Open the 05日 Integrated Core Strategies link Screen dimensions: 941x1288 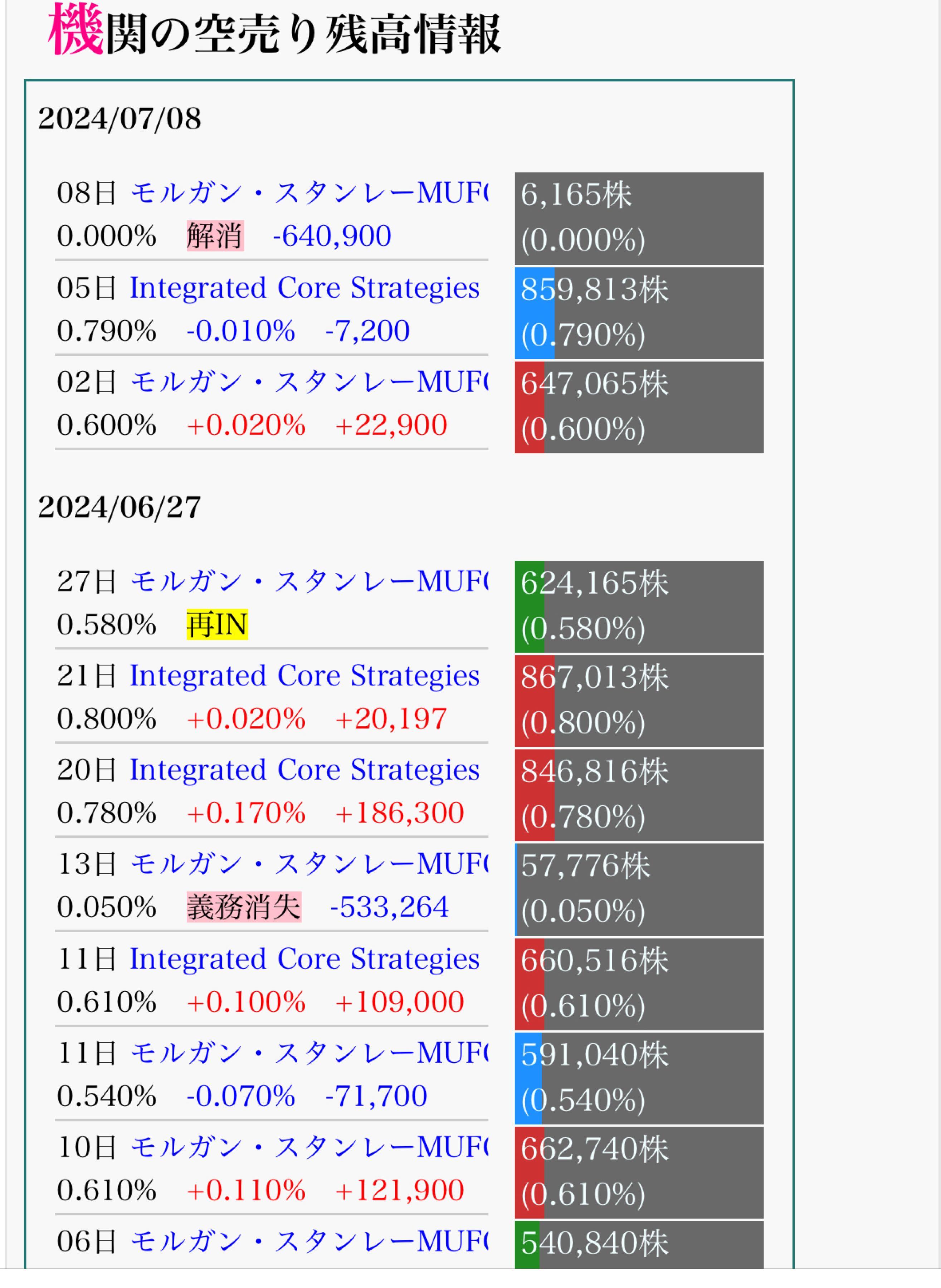coord(304,288)
